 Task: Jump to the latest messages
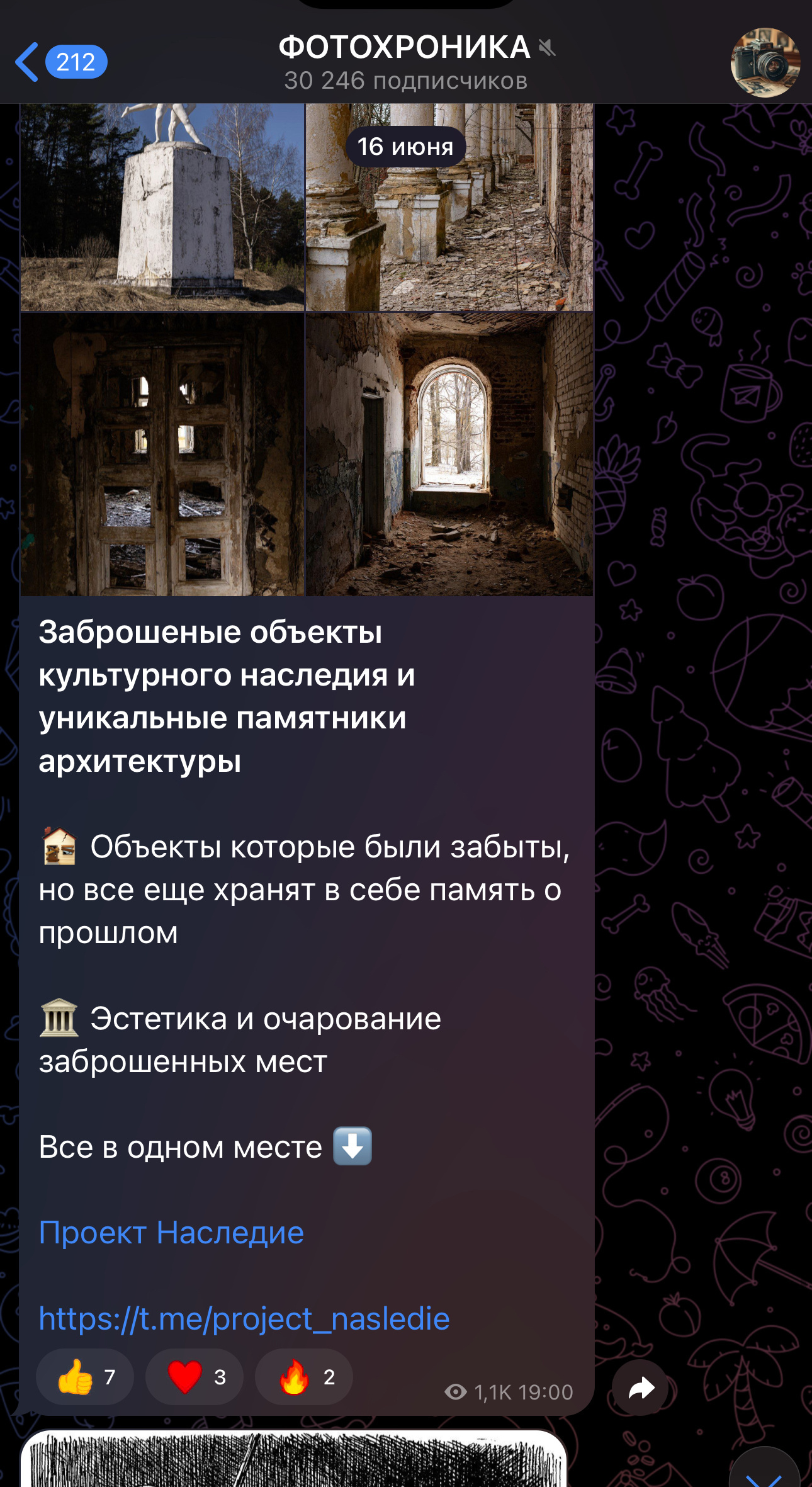764,1470
